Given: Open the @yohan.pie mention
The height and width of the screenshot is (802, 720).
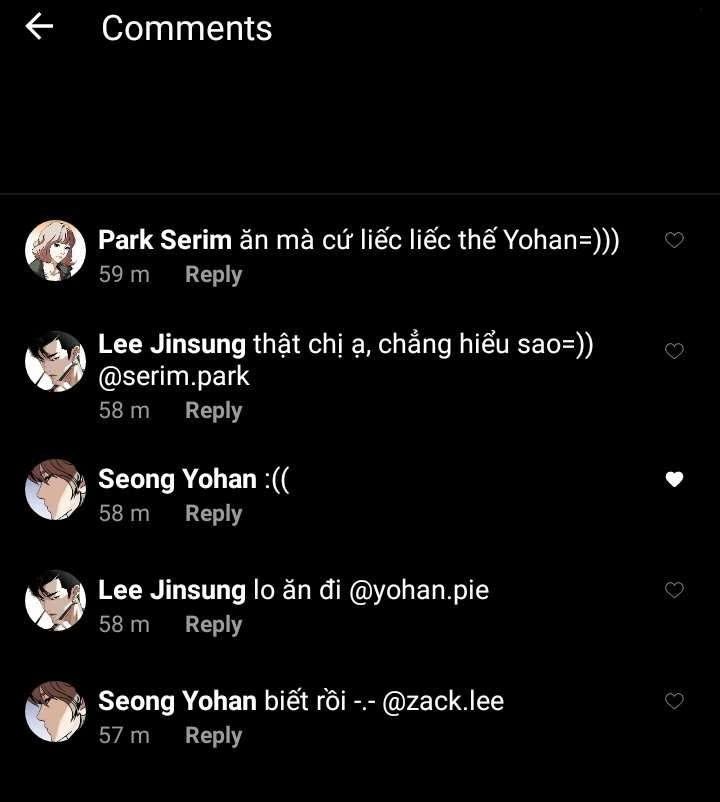Looking at the screenshot, I should (x=419, y=590).
